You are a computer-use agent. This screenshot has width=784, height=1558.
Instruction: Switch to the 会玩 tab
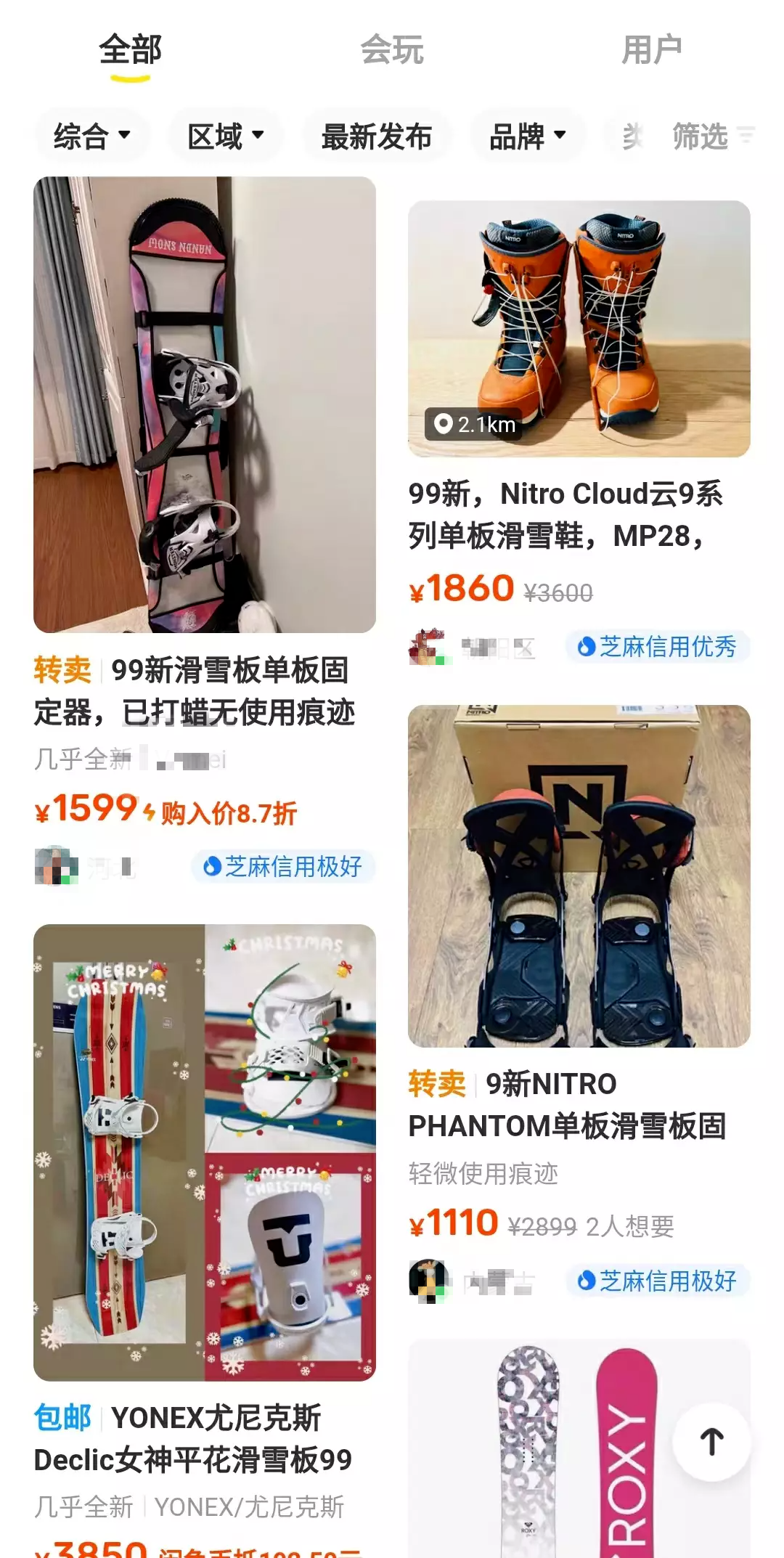click(392, 49)
